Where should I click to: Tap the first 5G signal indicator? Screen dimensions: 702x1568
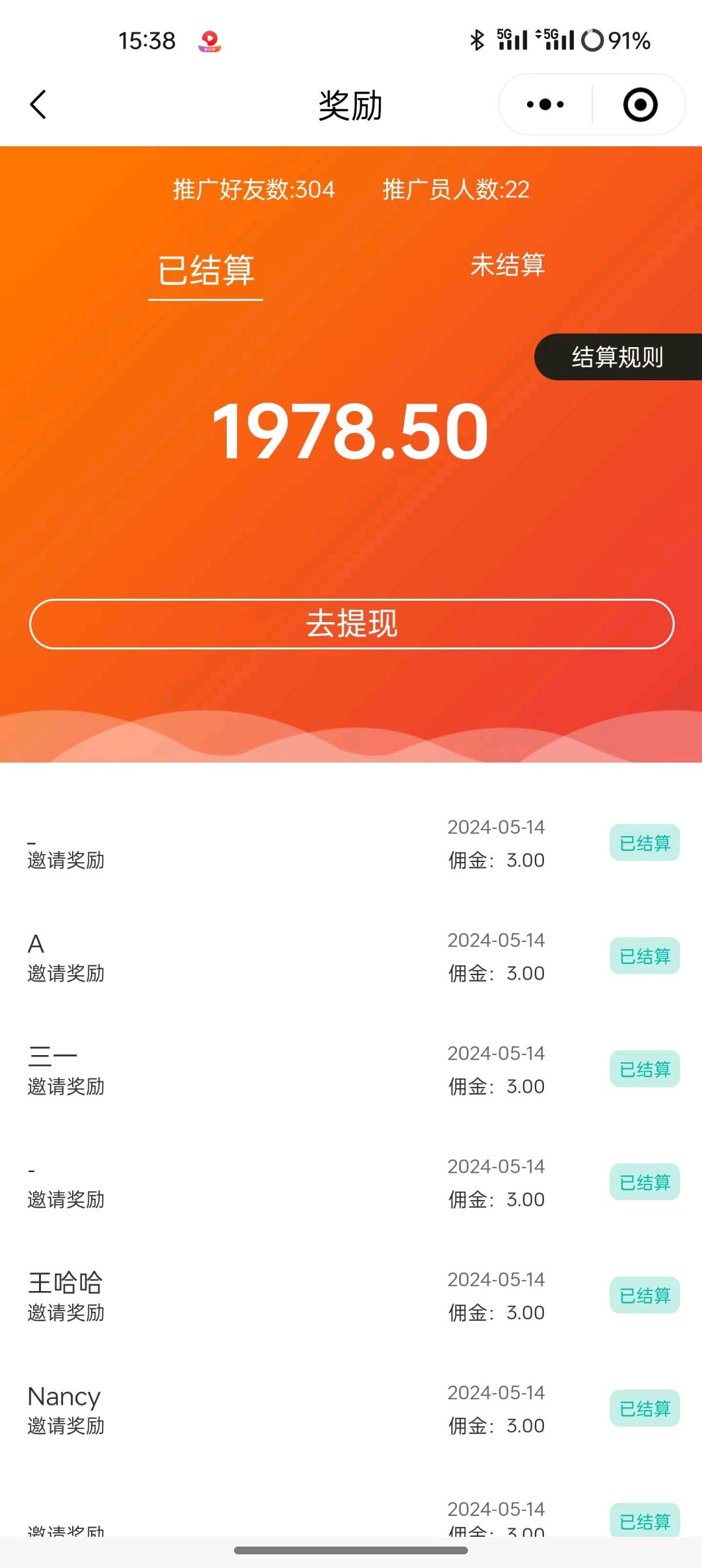pos(513,40)
